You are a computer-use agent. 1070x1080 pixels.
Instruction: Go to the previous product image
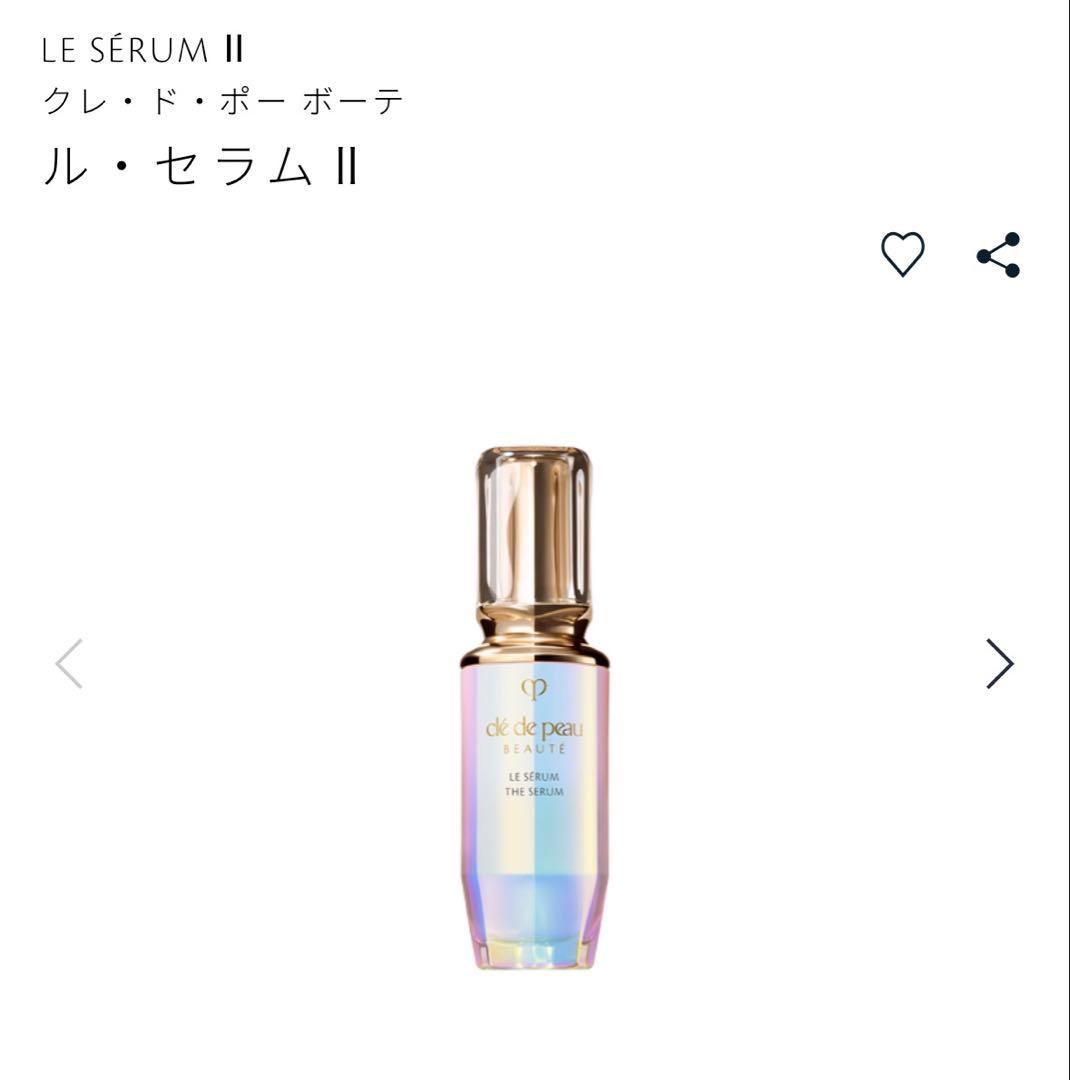69,664
